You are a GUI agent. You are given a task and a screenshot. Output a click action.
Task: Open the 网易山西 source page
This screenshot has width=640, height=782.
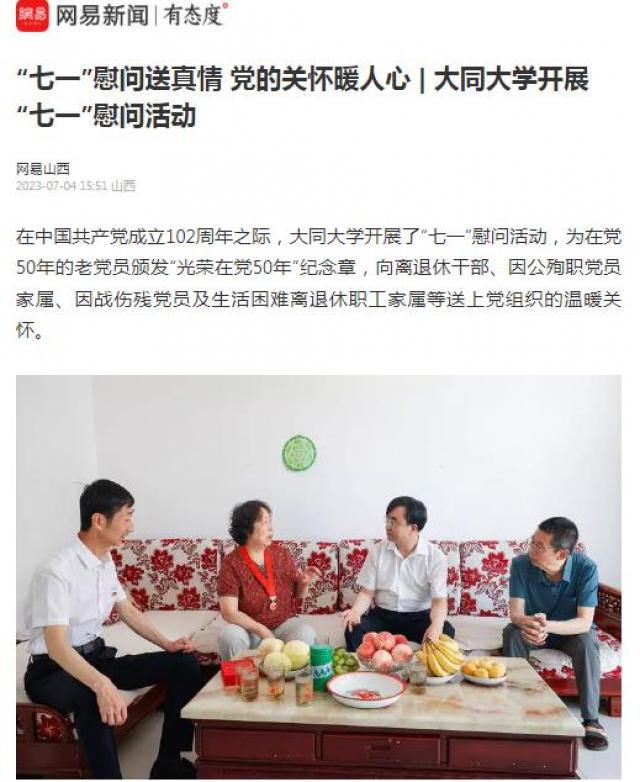coord(43,168)
